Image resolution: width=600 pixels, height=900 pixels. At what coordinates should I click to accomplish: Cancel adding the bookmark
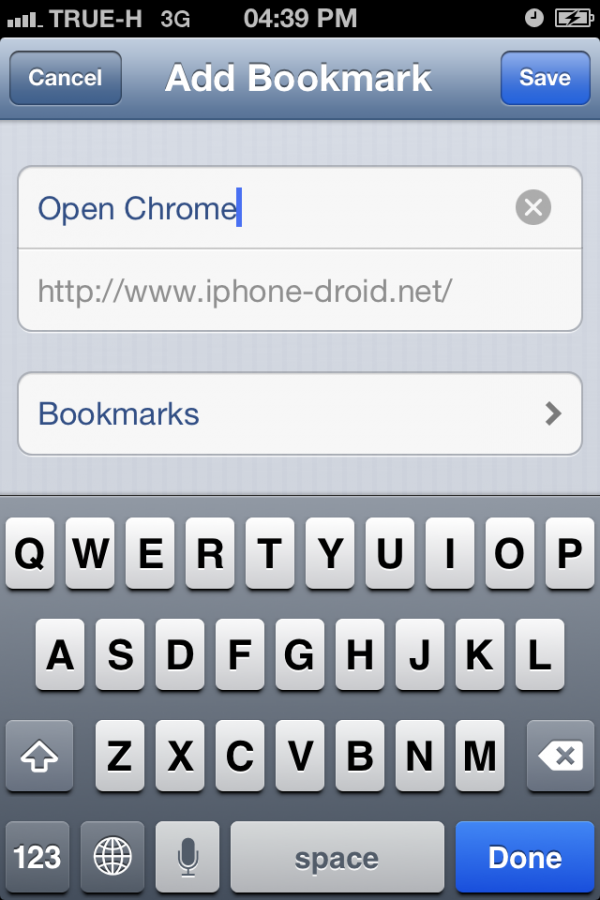65,78
